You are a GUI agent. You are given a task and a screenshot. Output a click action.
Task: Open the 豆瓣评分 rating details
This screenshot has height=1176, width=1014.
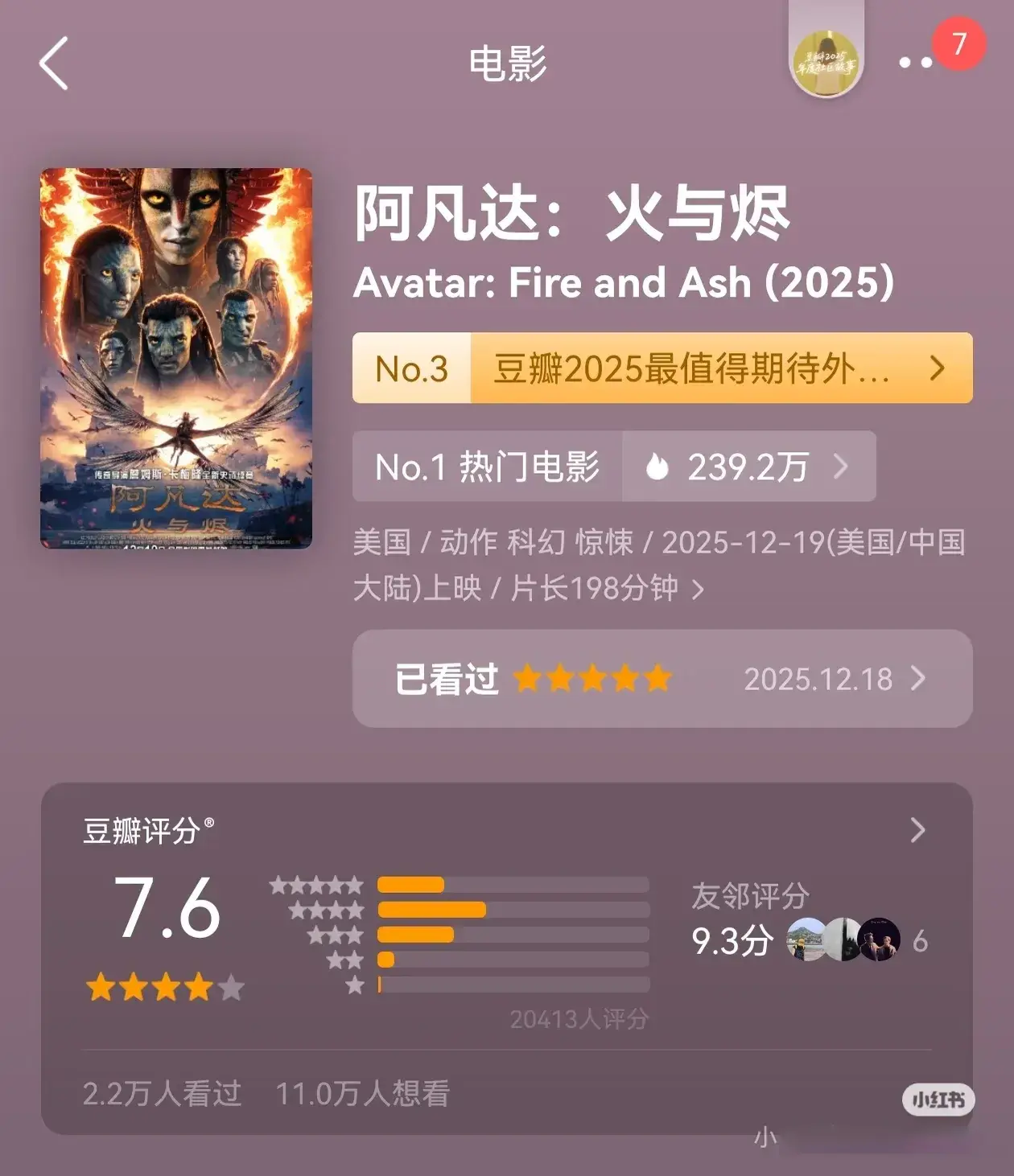[x=917, y=830]
